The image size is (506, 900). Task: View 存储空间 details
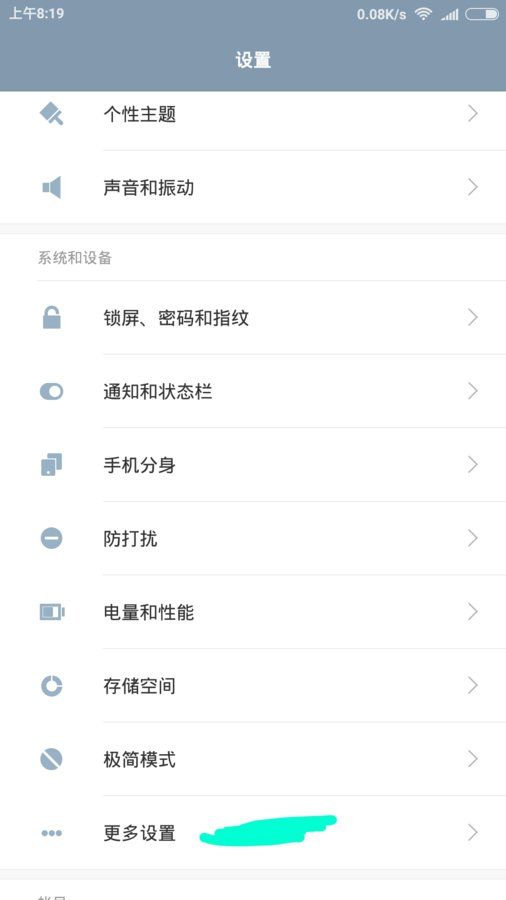(253, 685)
